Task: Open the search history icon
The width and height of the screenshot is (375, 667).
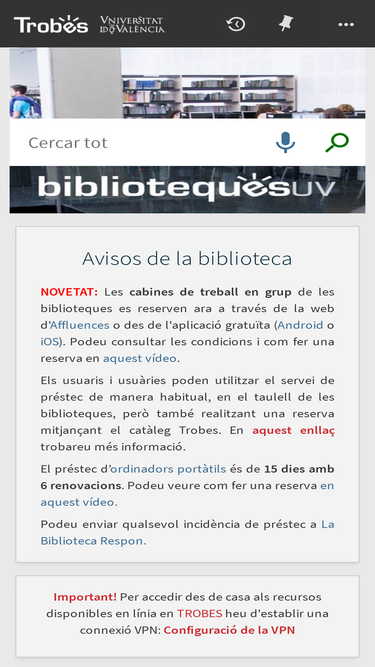Action: pos(236,24)
